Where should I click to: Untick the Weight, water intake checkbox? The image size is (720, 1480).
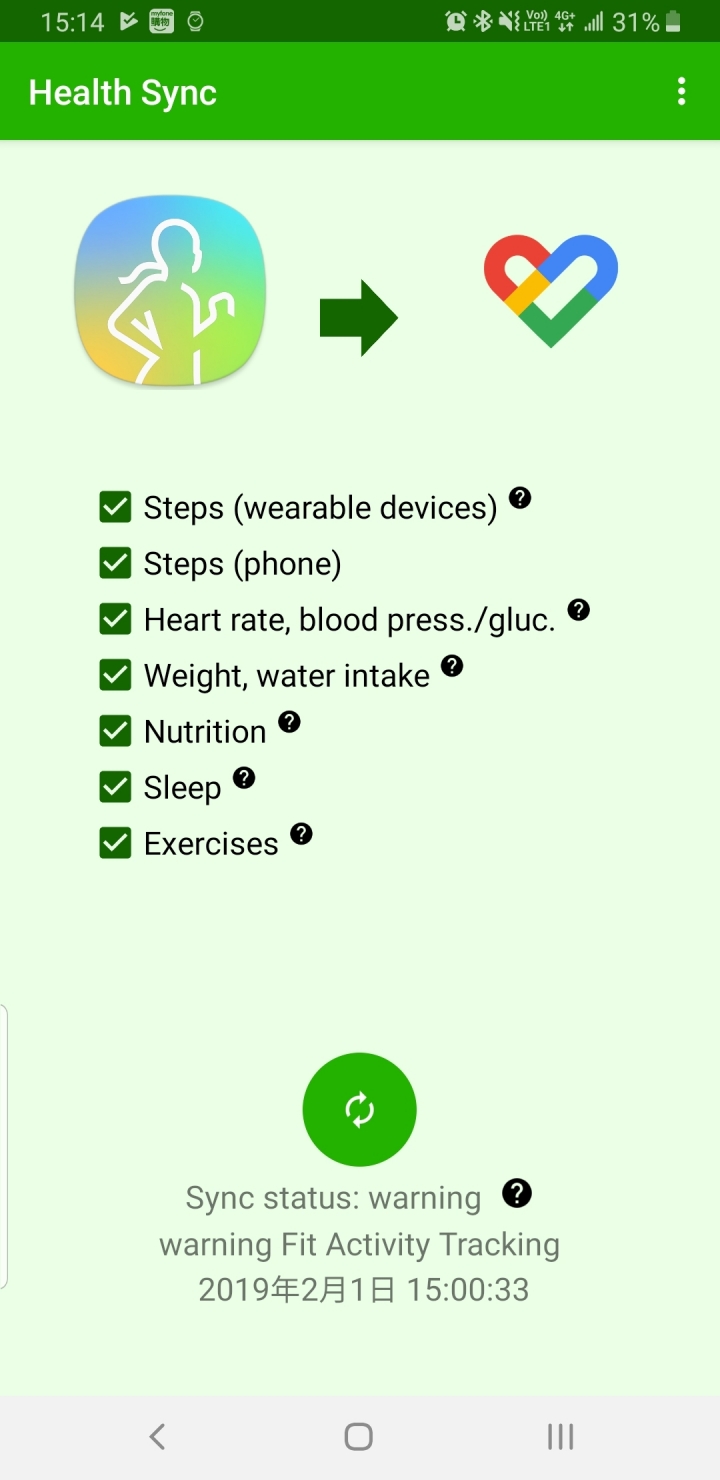click(116, 675)
